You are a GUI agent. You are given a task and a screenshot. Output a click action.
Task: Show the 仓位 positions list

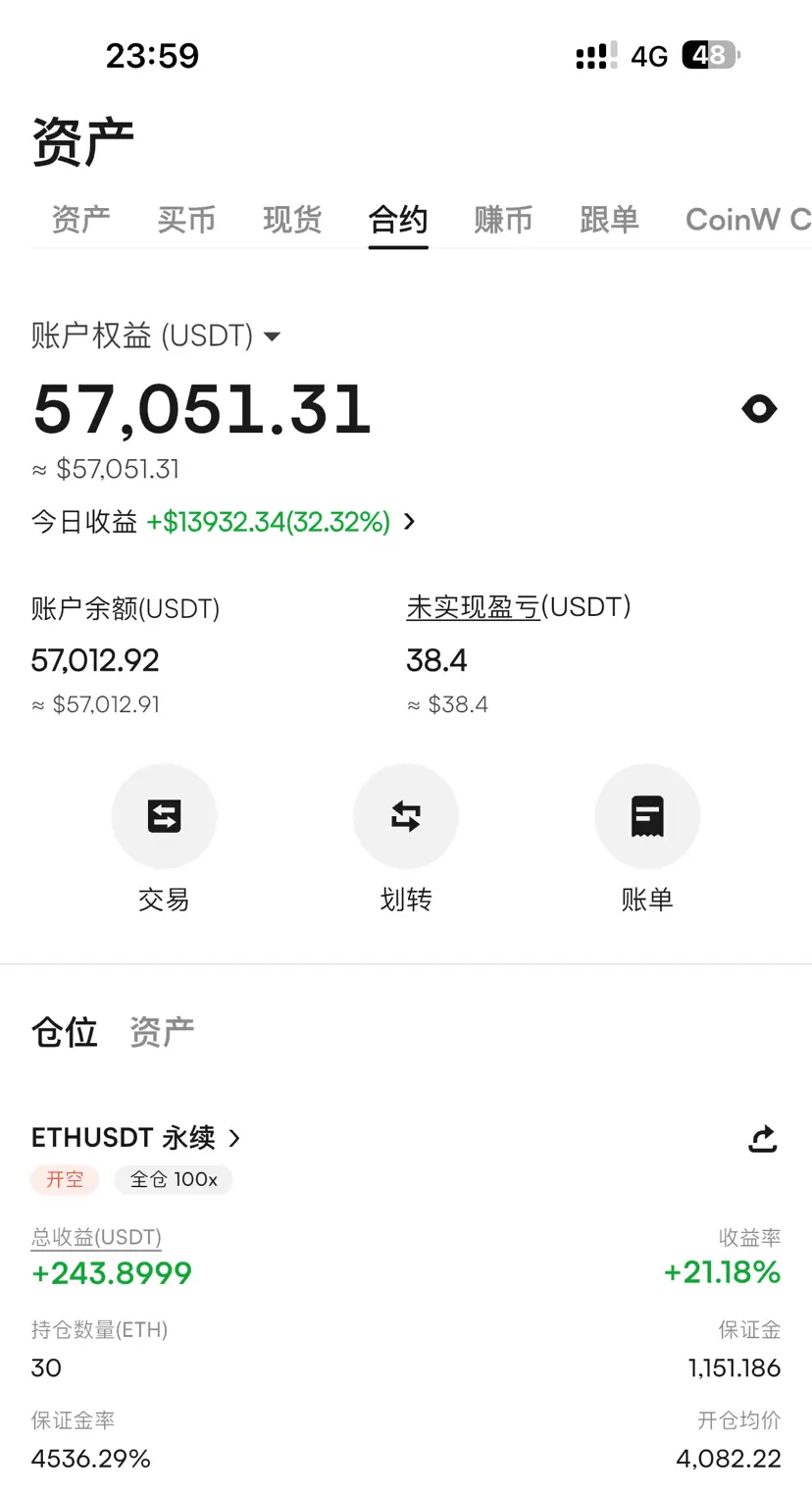coord(65,1032)
